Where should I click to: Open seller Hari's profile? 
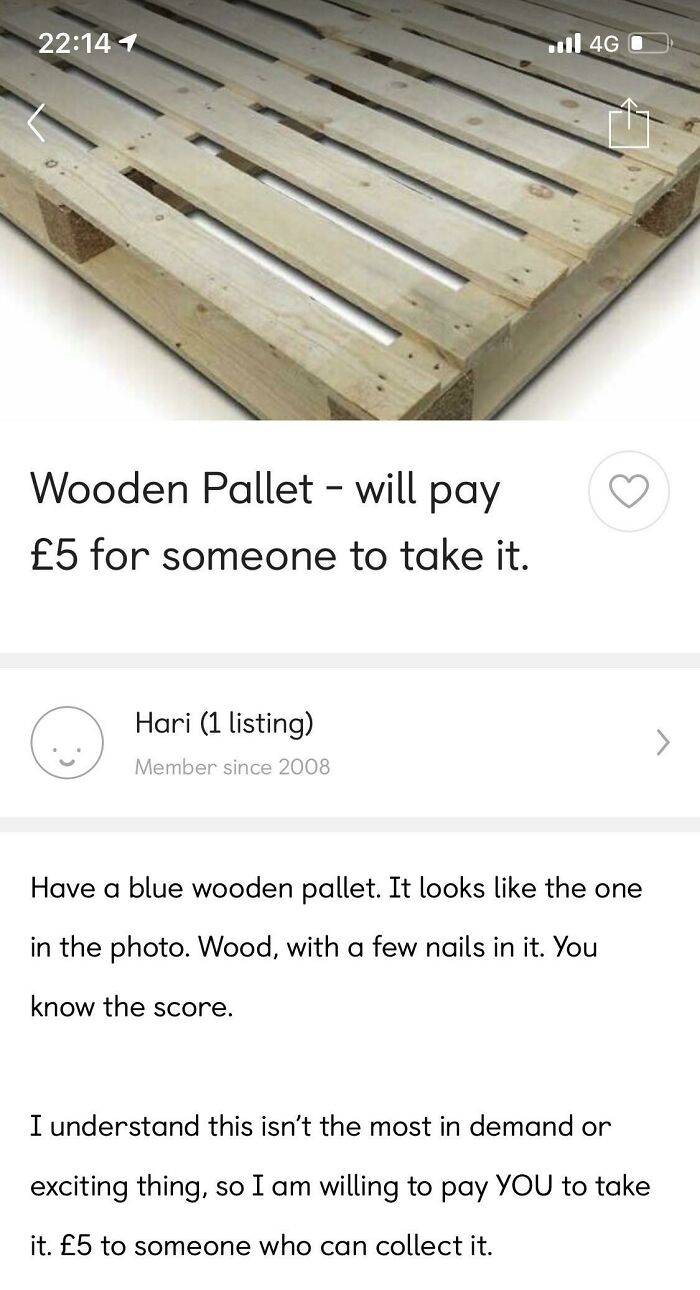pos(350,742)
